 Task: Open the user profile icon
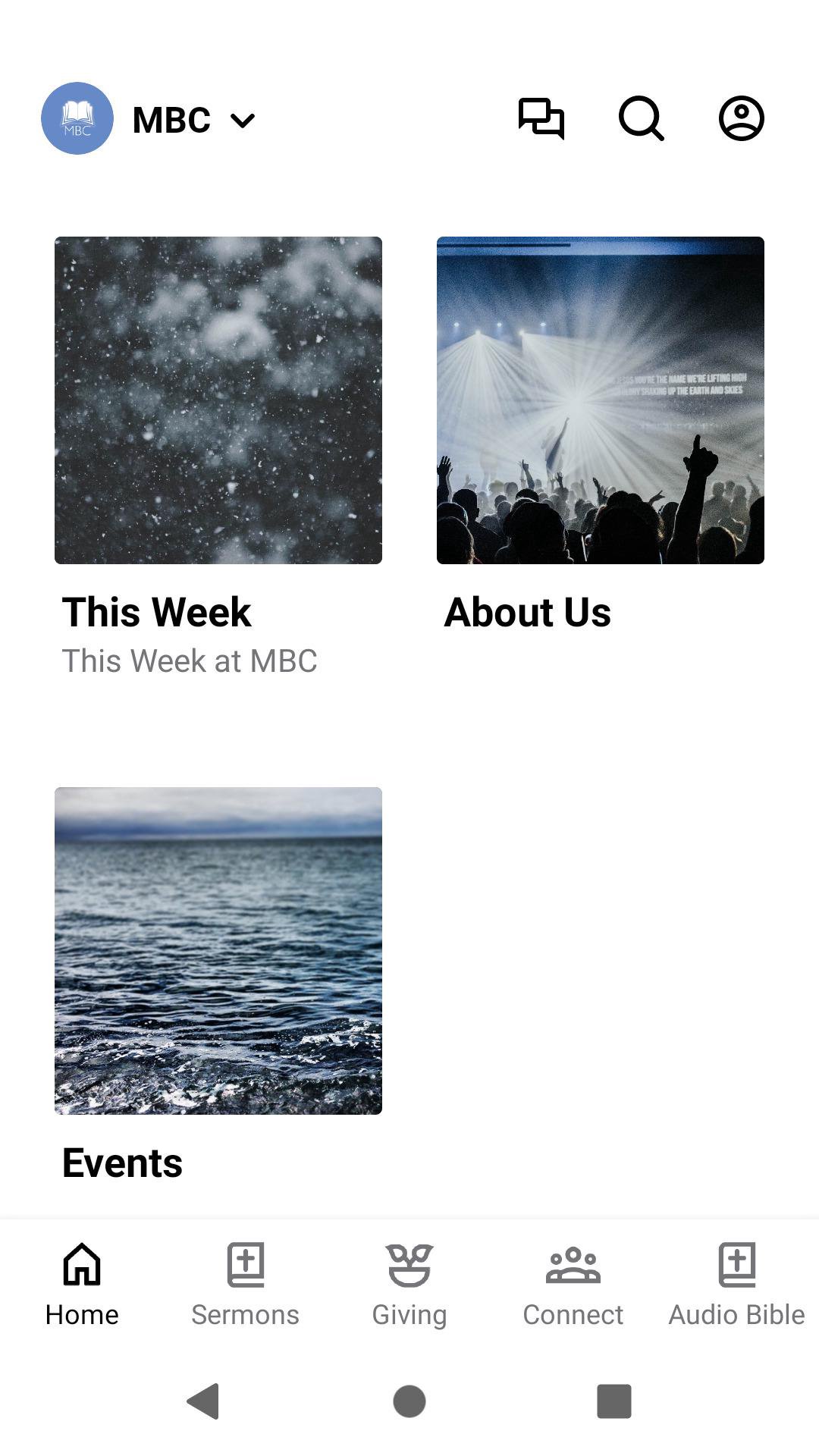click(x=741, y=118)
